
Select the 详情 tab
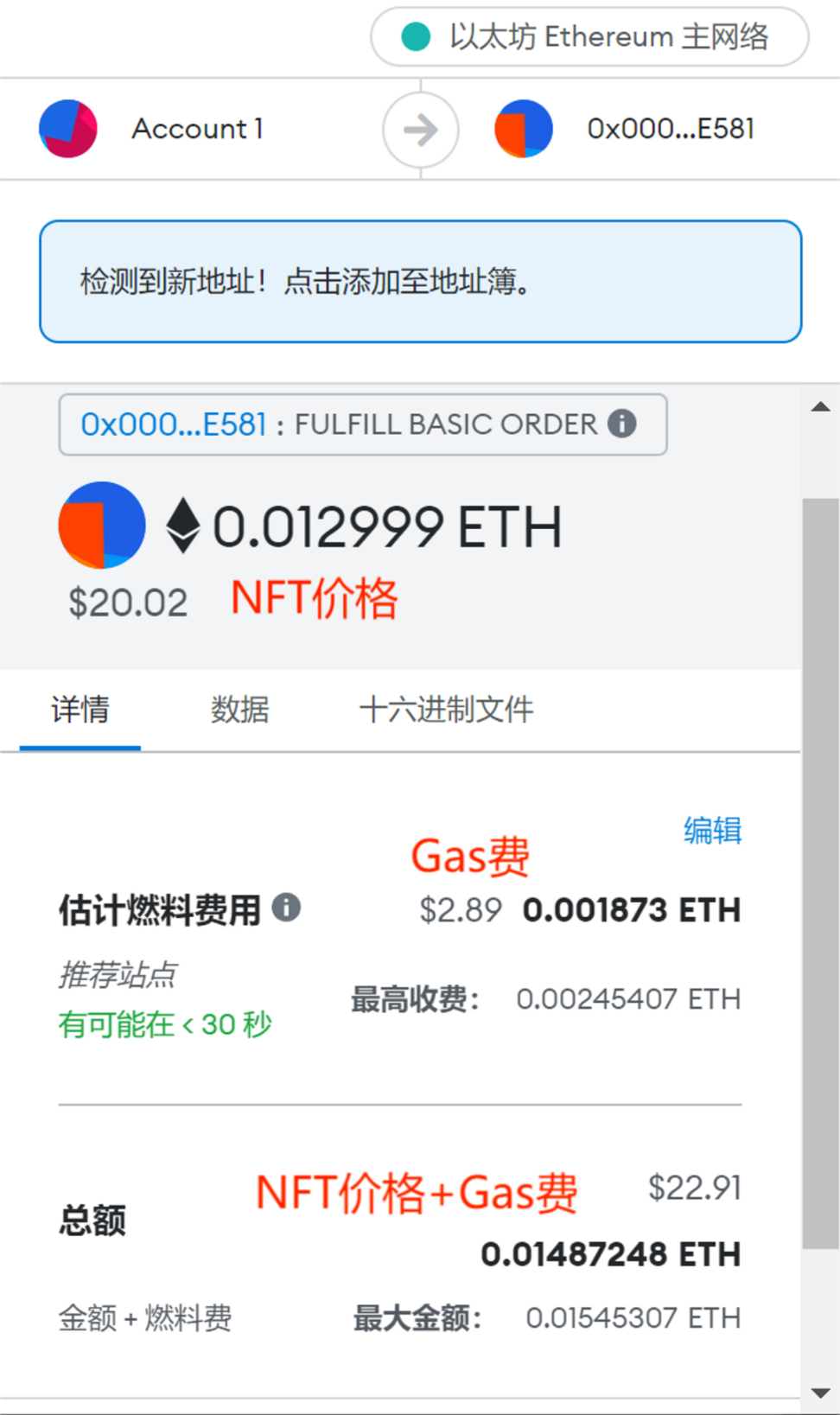81,709
